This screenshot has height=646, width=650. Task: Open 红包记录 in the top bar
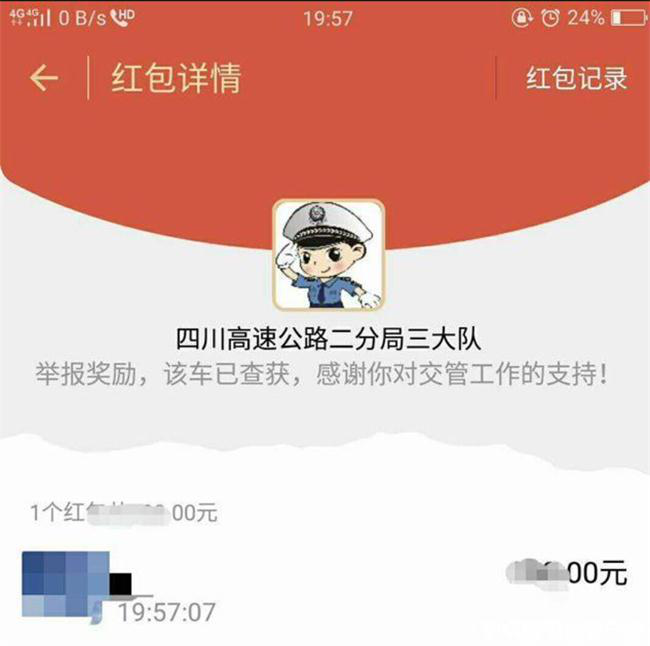click(577, 78)
